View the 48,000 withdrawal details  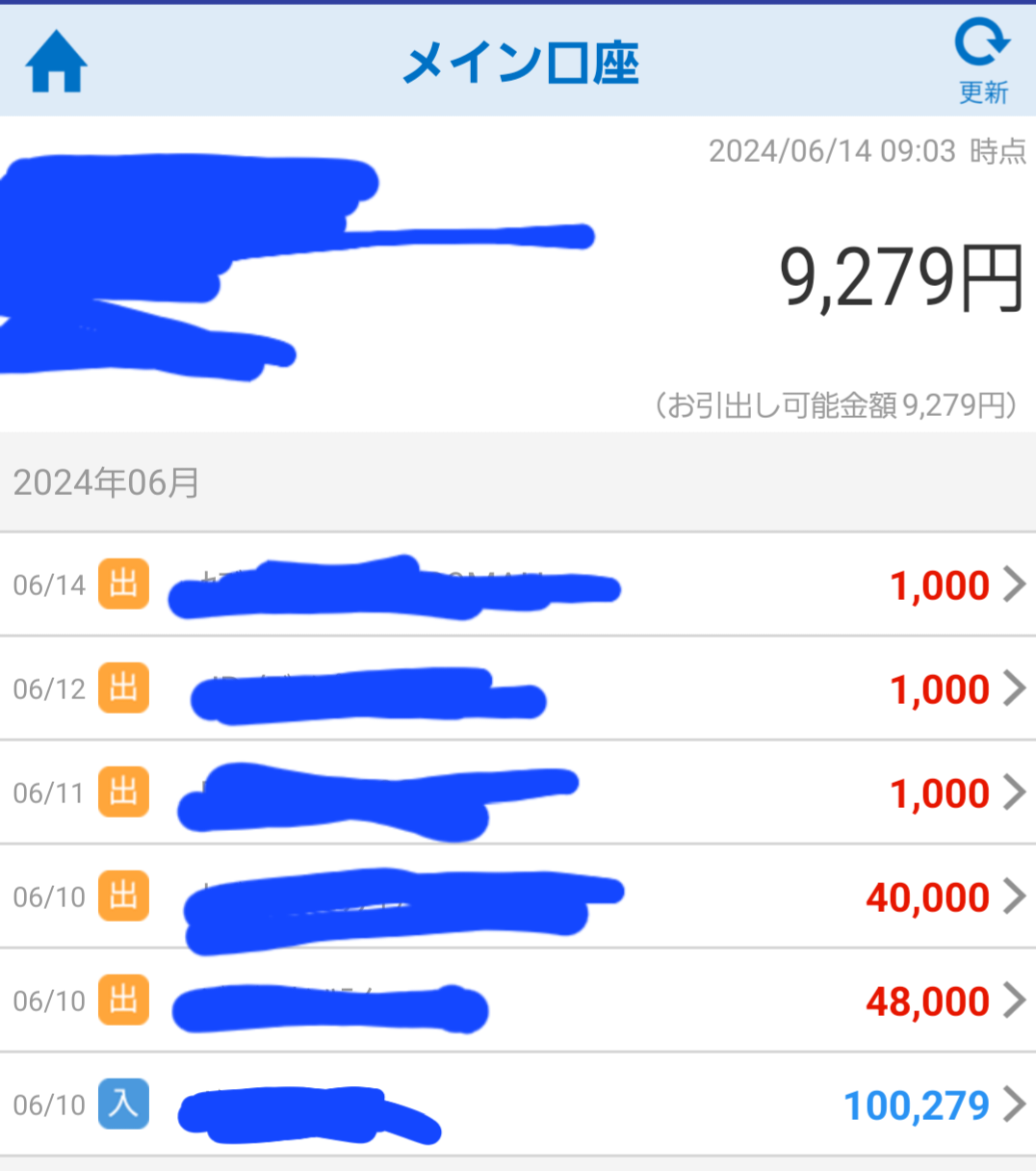[518, 1001]
